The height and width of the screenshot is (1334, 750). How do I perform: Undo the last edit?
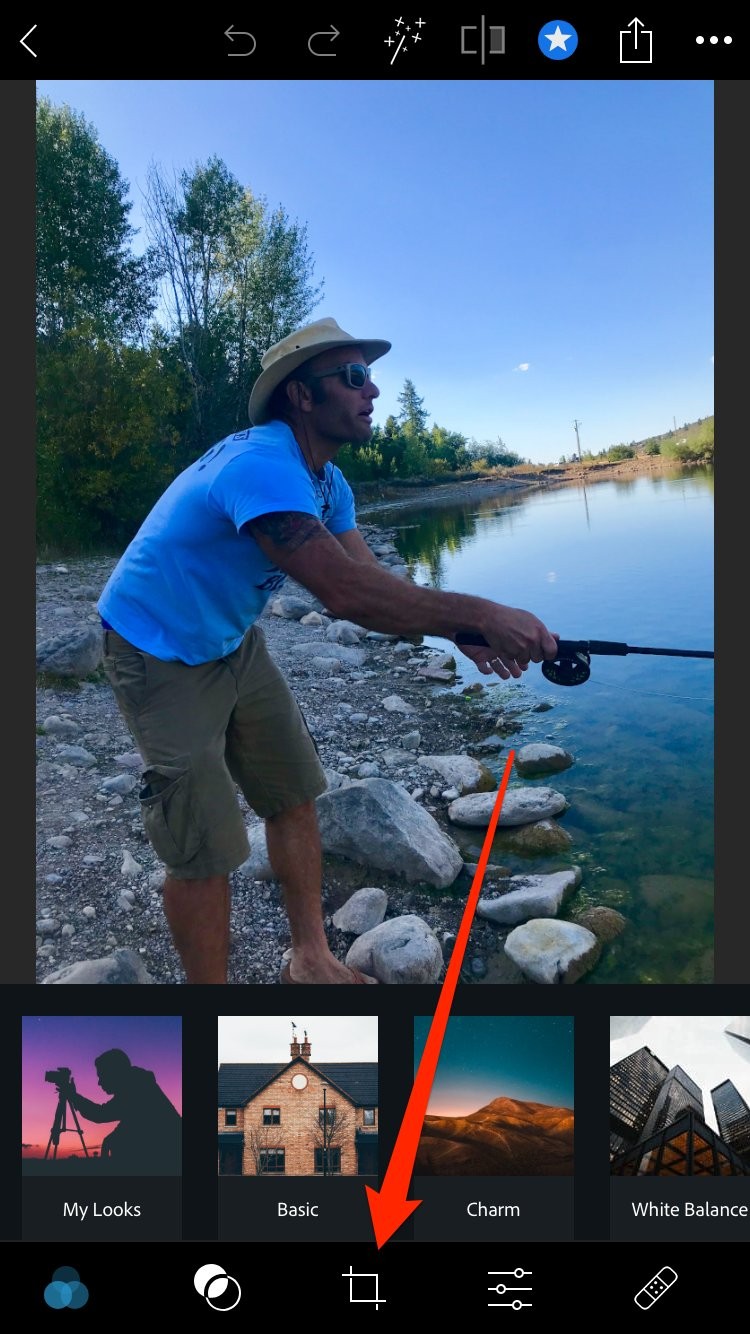coord(240,41)
